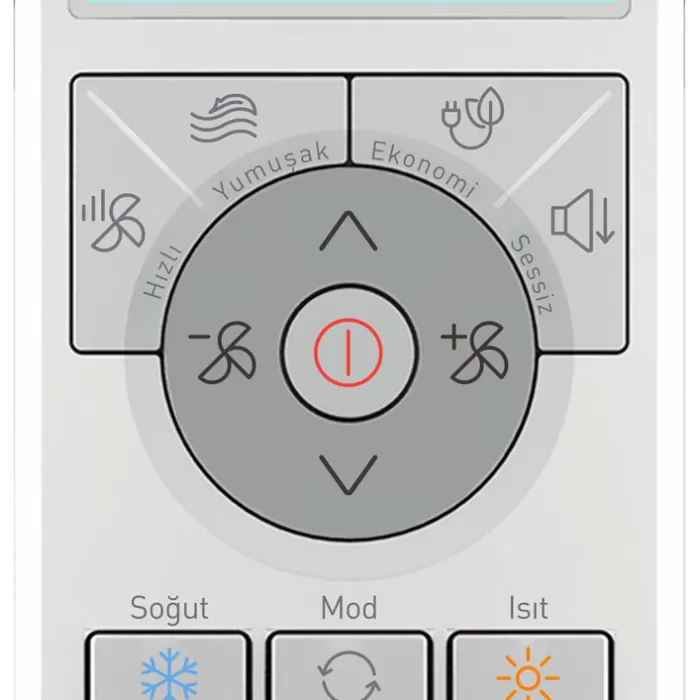This screenshot has height=700, width=700.
Task: Lower the temperature with the down arrow
Action: [x=349, y=474]
